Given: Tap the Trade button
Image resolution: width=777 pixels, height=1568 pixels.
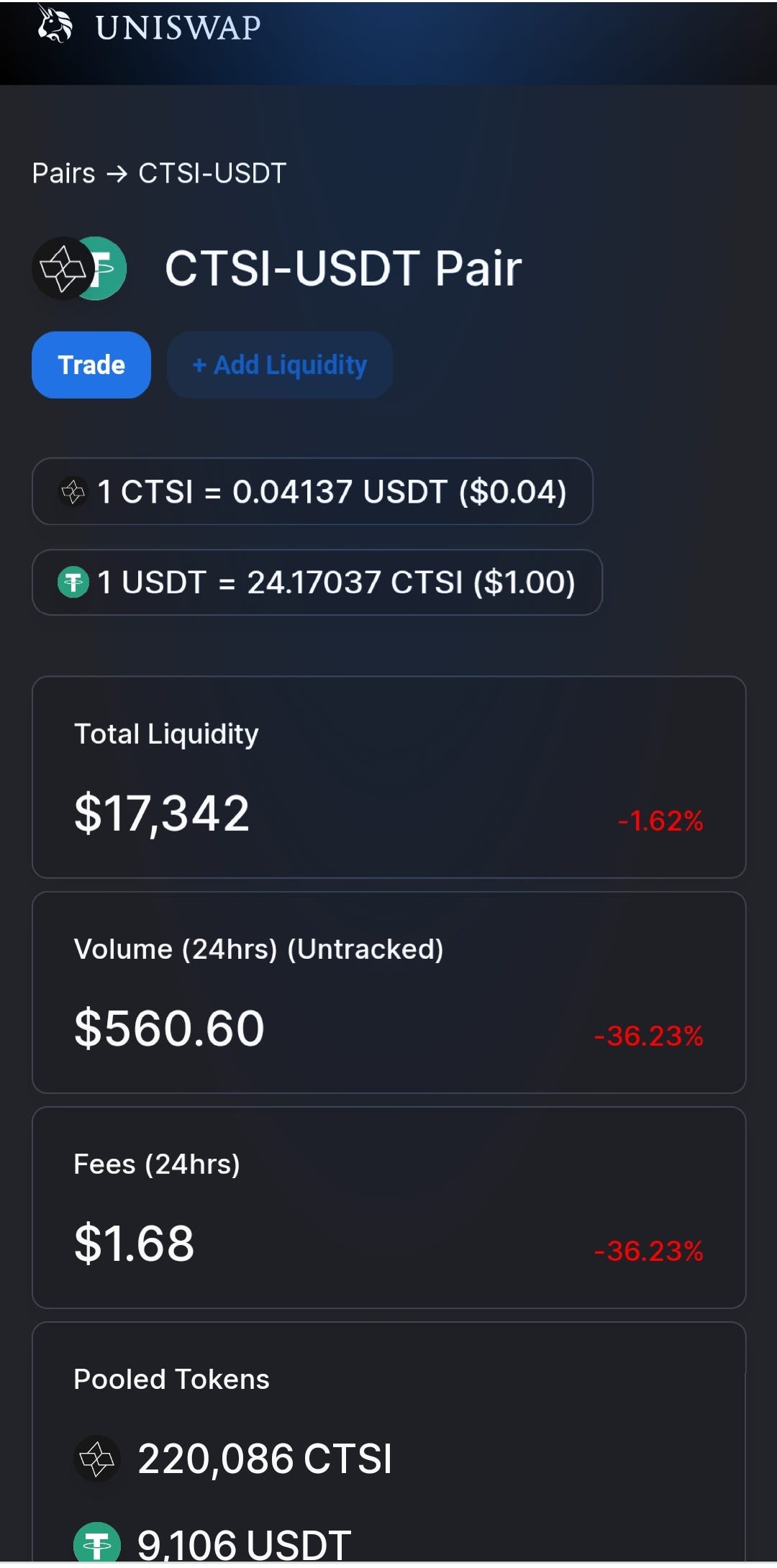Looking at the screenshot, I should point(91,365).
